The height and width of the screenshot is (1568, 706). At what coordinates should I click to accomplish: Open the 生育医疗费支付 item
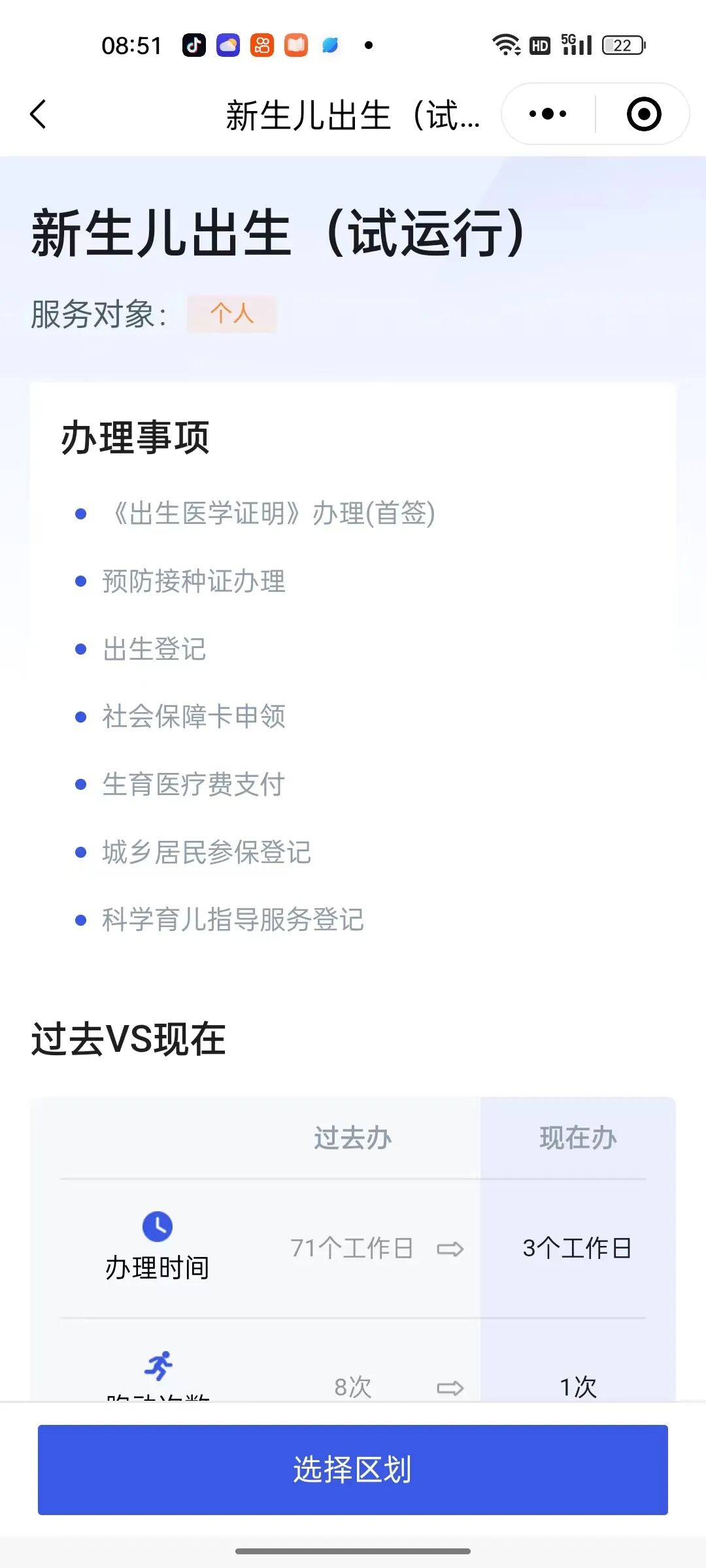pos(192,785)
